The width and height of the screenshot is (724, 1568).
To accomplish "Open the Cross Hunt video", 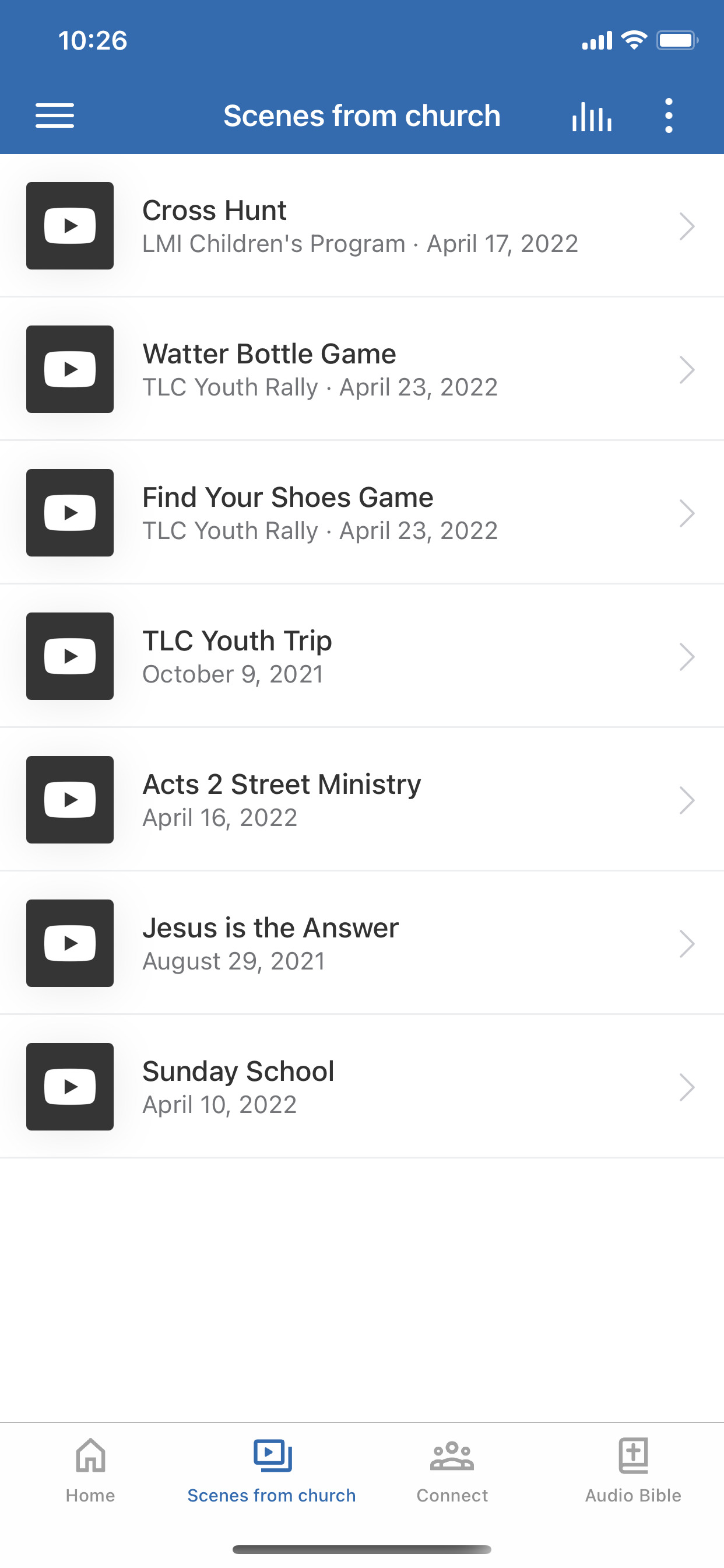I will click(362, 226).
